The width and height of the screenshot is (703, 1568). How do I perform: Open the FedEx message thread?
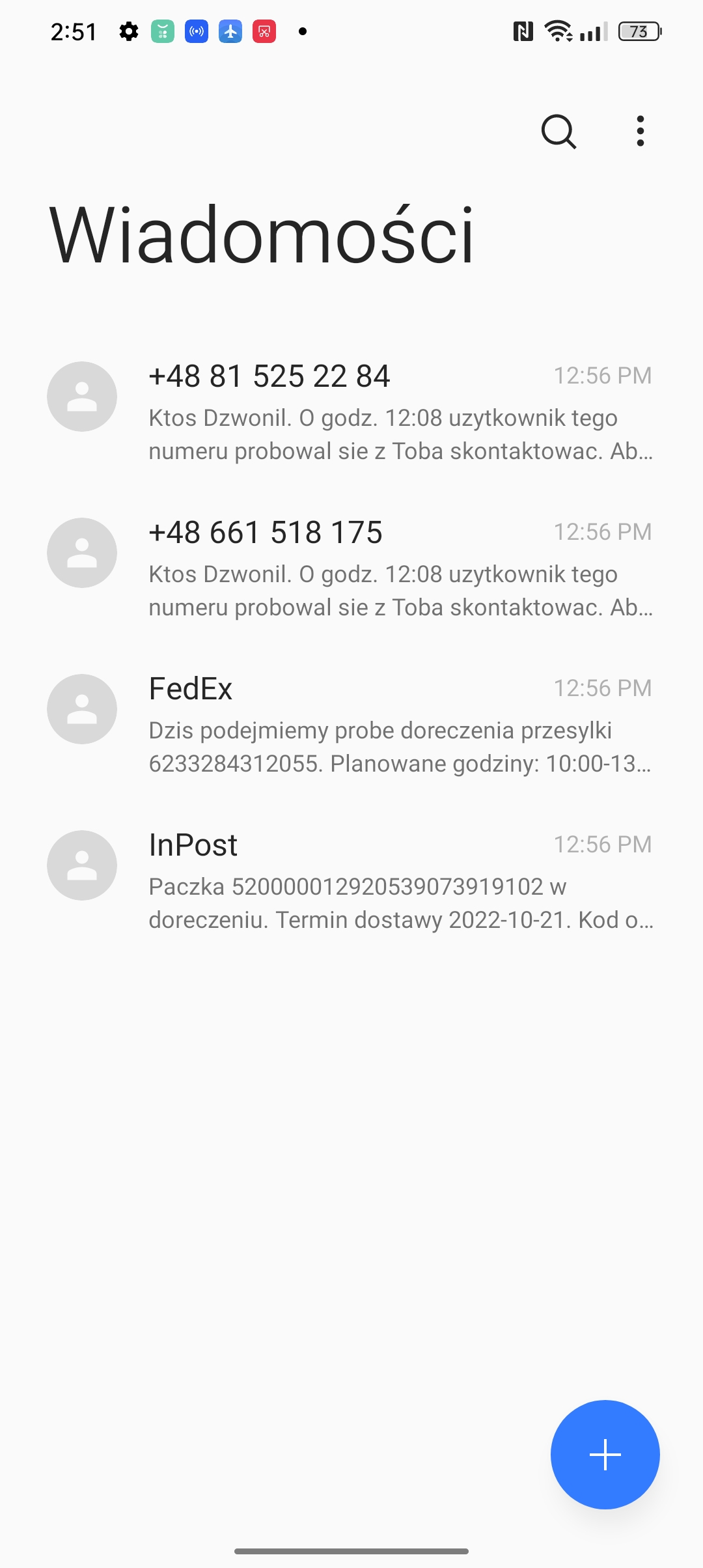click(351, 725)
